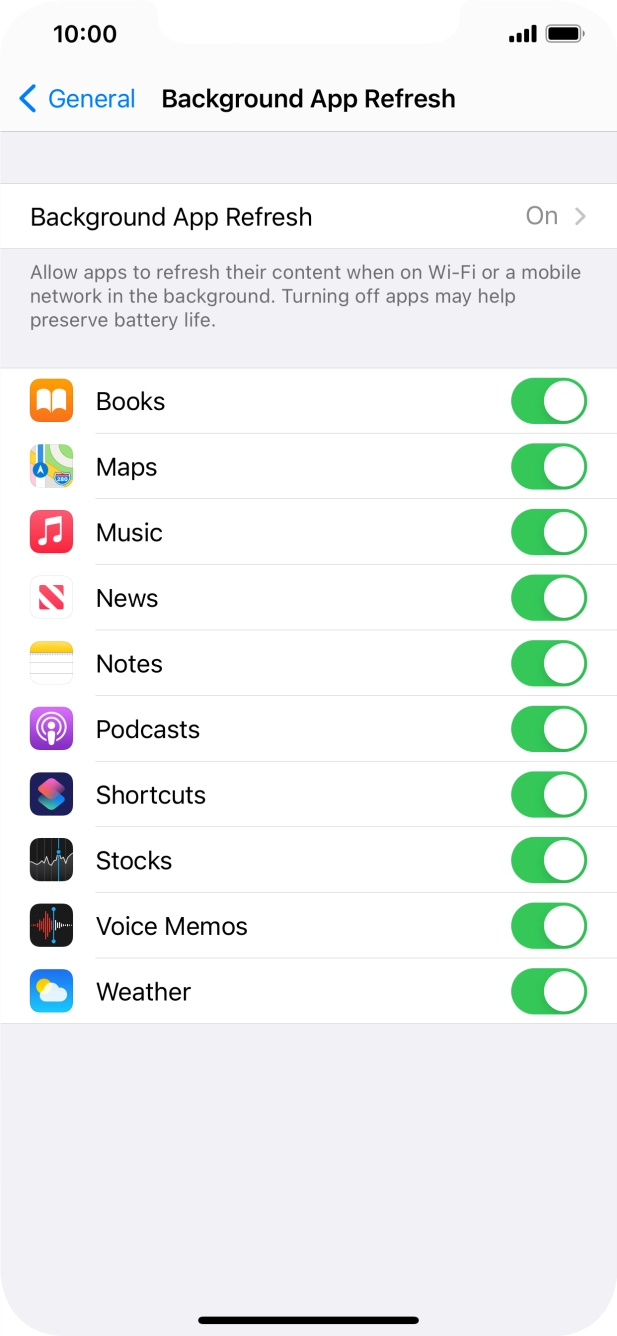This screenshot has height=1336, width=617.
Task: Disable the Notes refresh toggle
Action: (x=548, y=664)
